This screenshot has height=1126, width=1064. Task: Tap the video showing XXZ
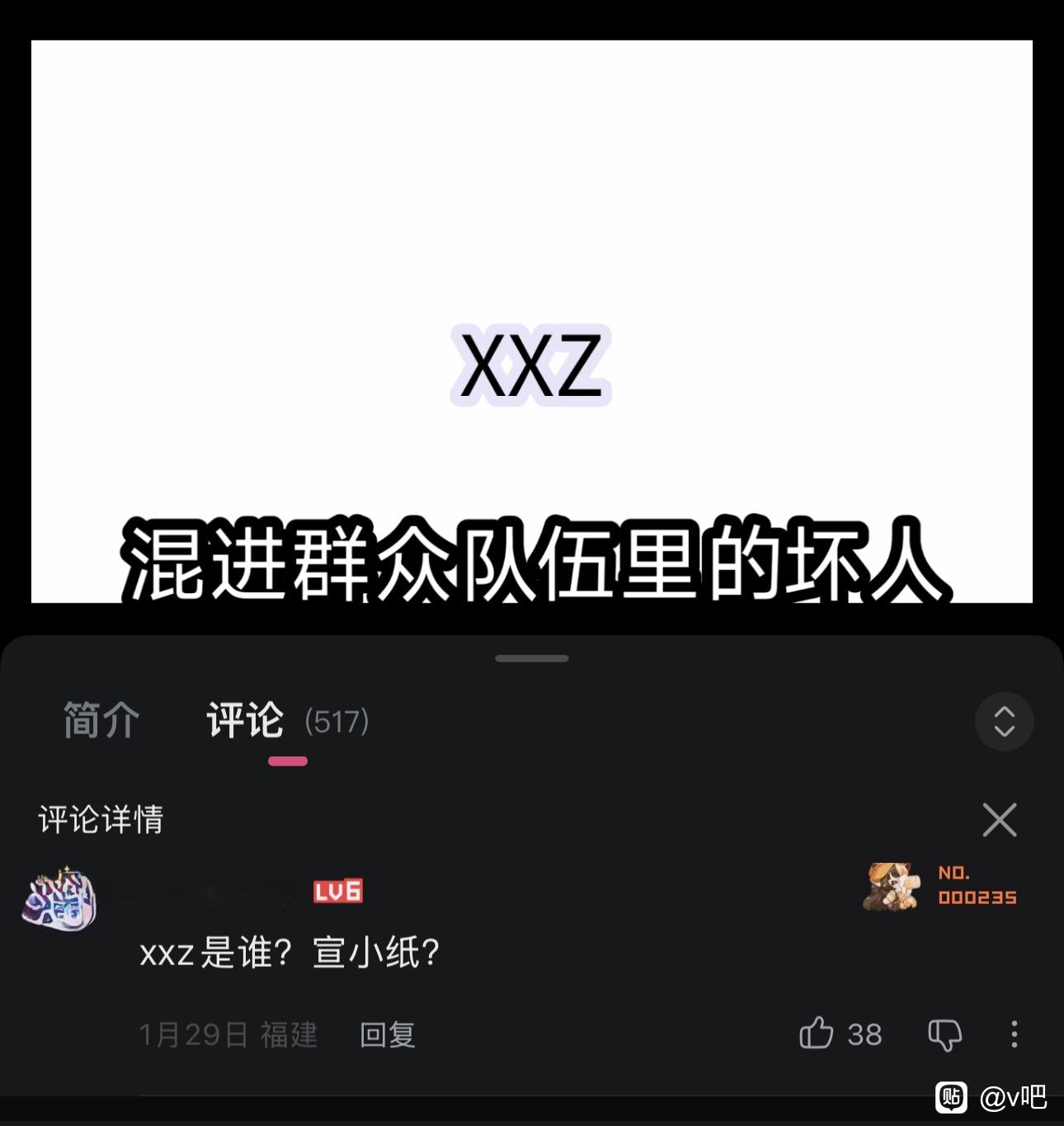pyautogui.click(x=532, y=322)
